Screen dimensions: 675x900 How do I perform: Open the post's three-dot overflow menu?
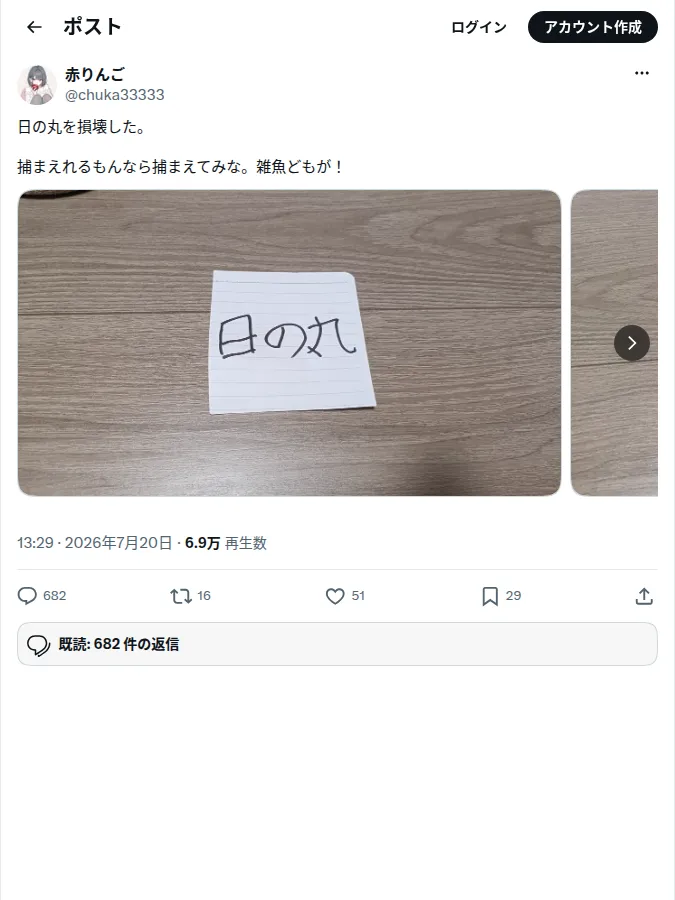pyautogui.click(x=642, y=73)
